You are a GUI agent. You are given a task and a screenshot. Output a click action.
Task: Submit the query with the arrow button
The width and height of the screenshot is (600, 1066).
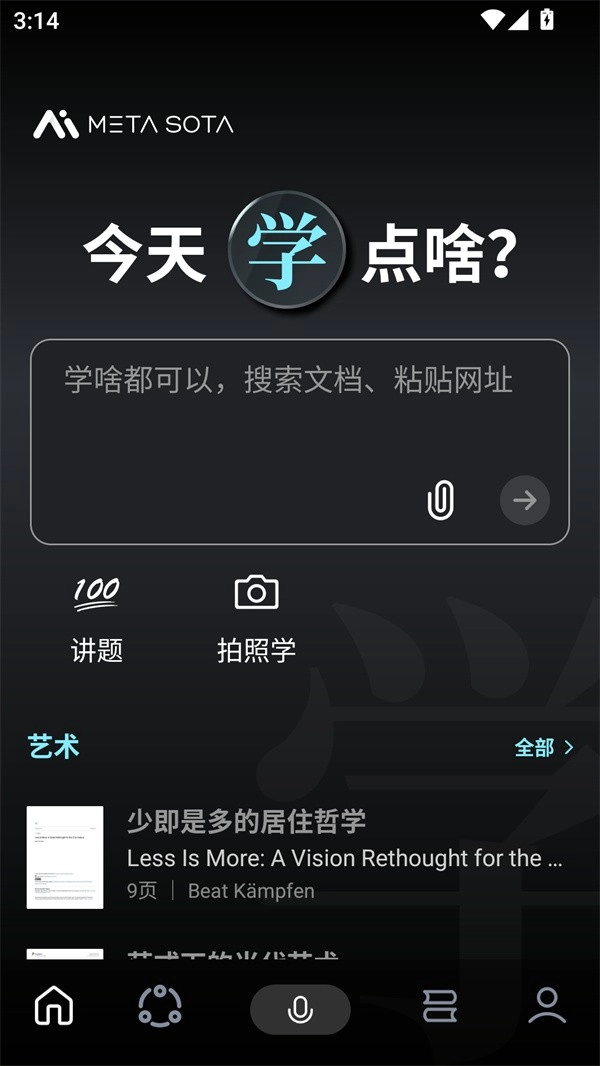point(525,500)
